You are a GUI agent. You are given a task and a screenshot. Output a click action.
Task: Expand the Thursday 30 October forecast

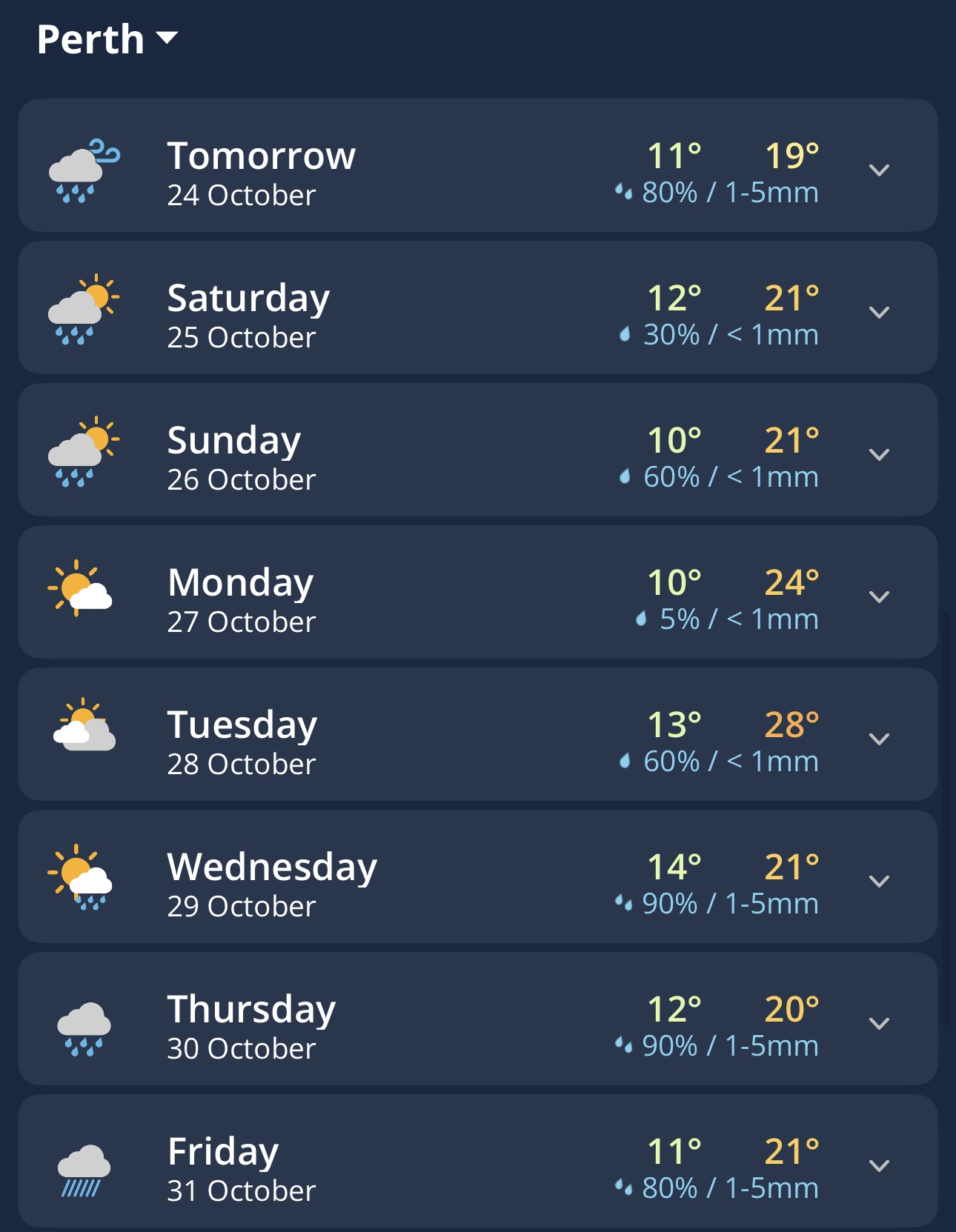pyautogui.click(x=879, y=1023)
